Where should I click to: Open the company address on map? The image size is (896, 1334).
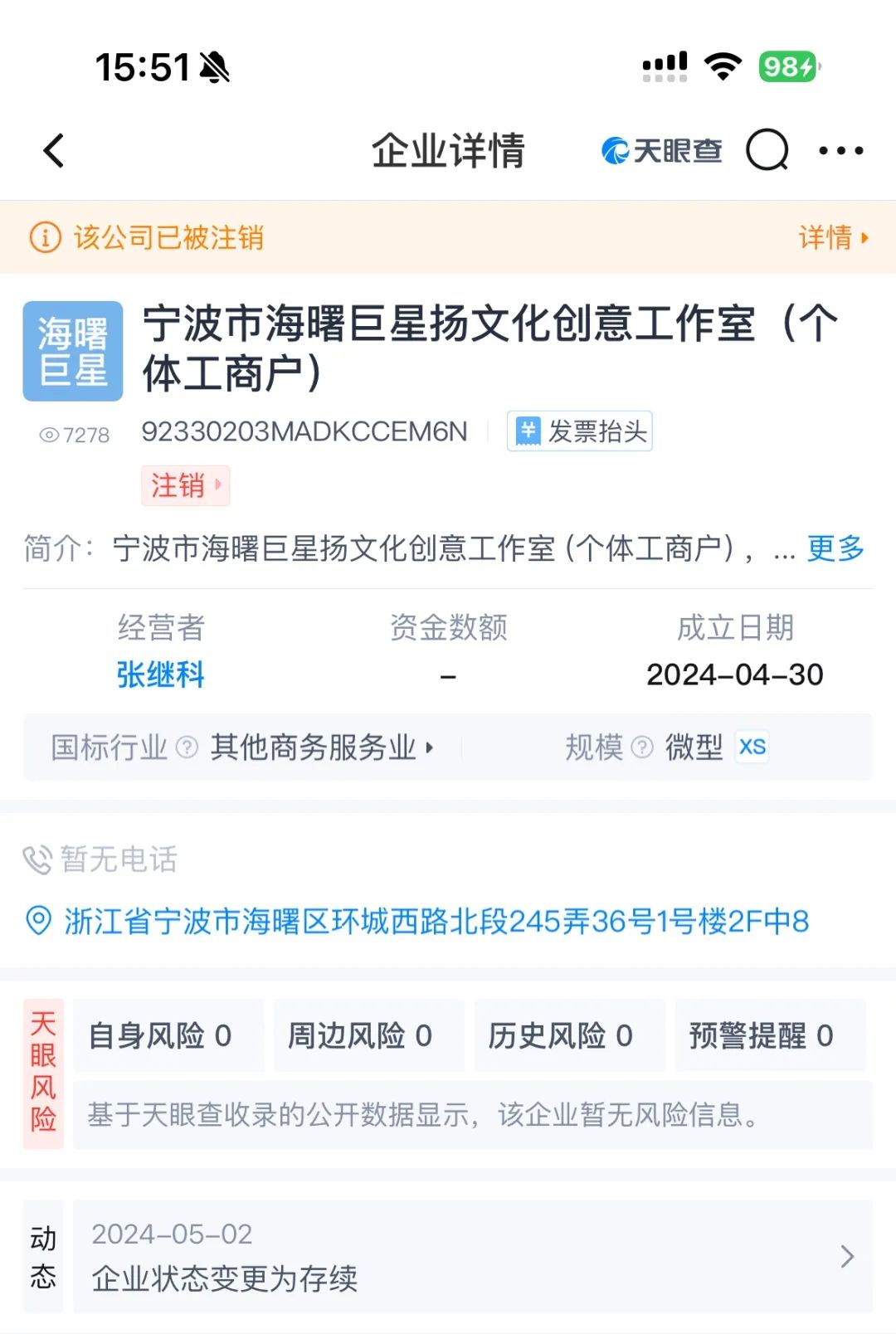pyautogui.click(x=436, y=922)
